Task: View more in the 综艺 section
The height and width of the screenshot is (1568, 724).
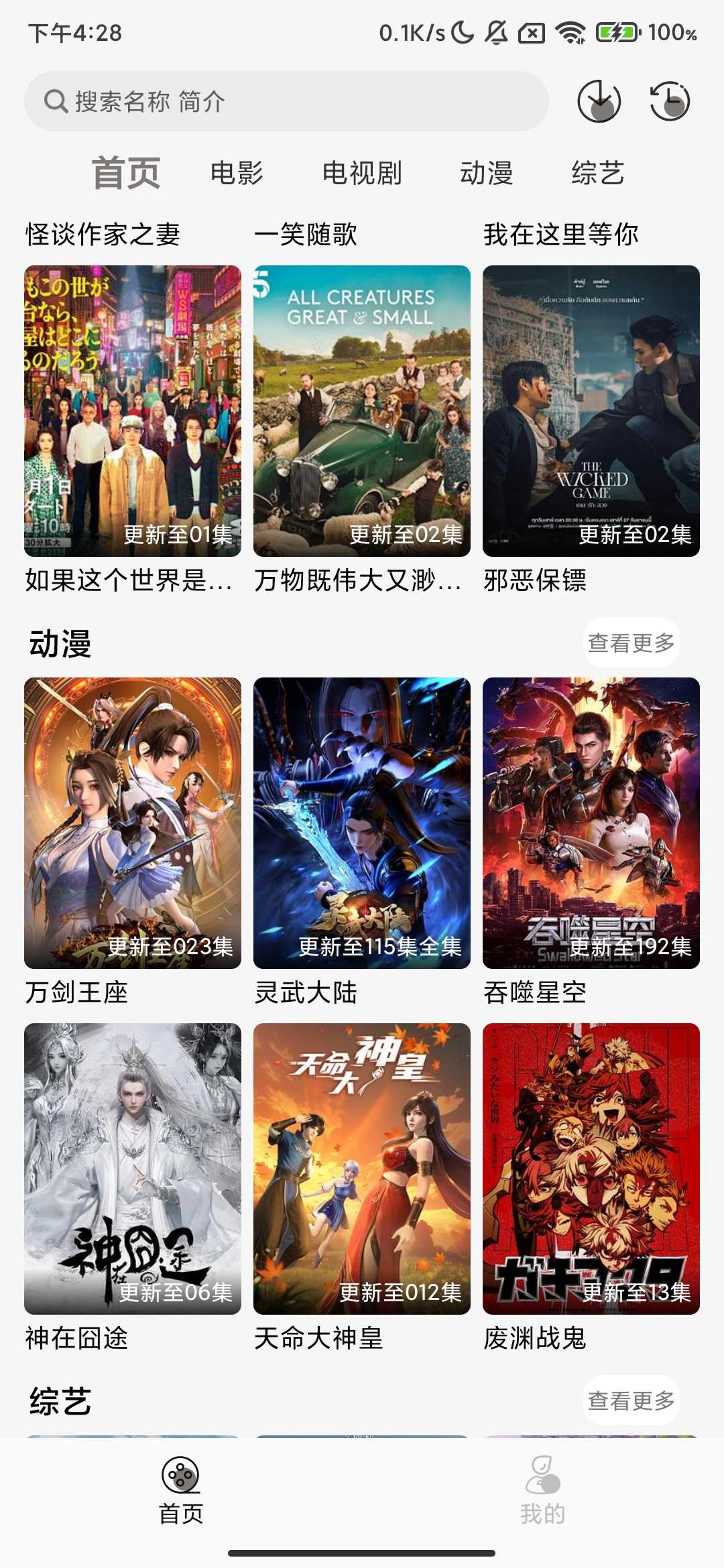Action: pos(631,1400)
